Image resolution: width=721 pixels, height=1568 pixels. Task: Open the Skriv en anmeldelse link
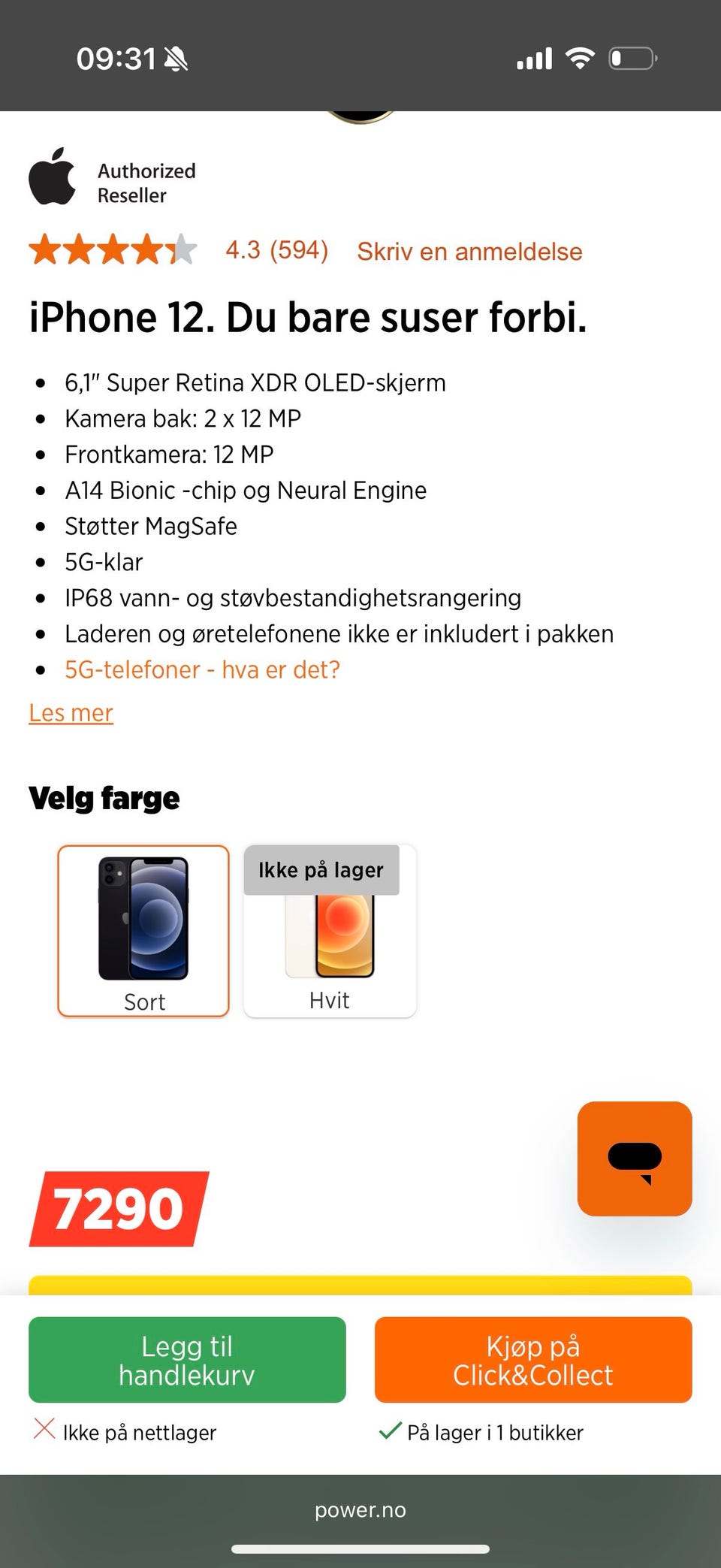click(469, 251)
